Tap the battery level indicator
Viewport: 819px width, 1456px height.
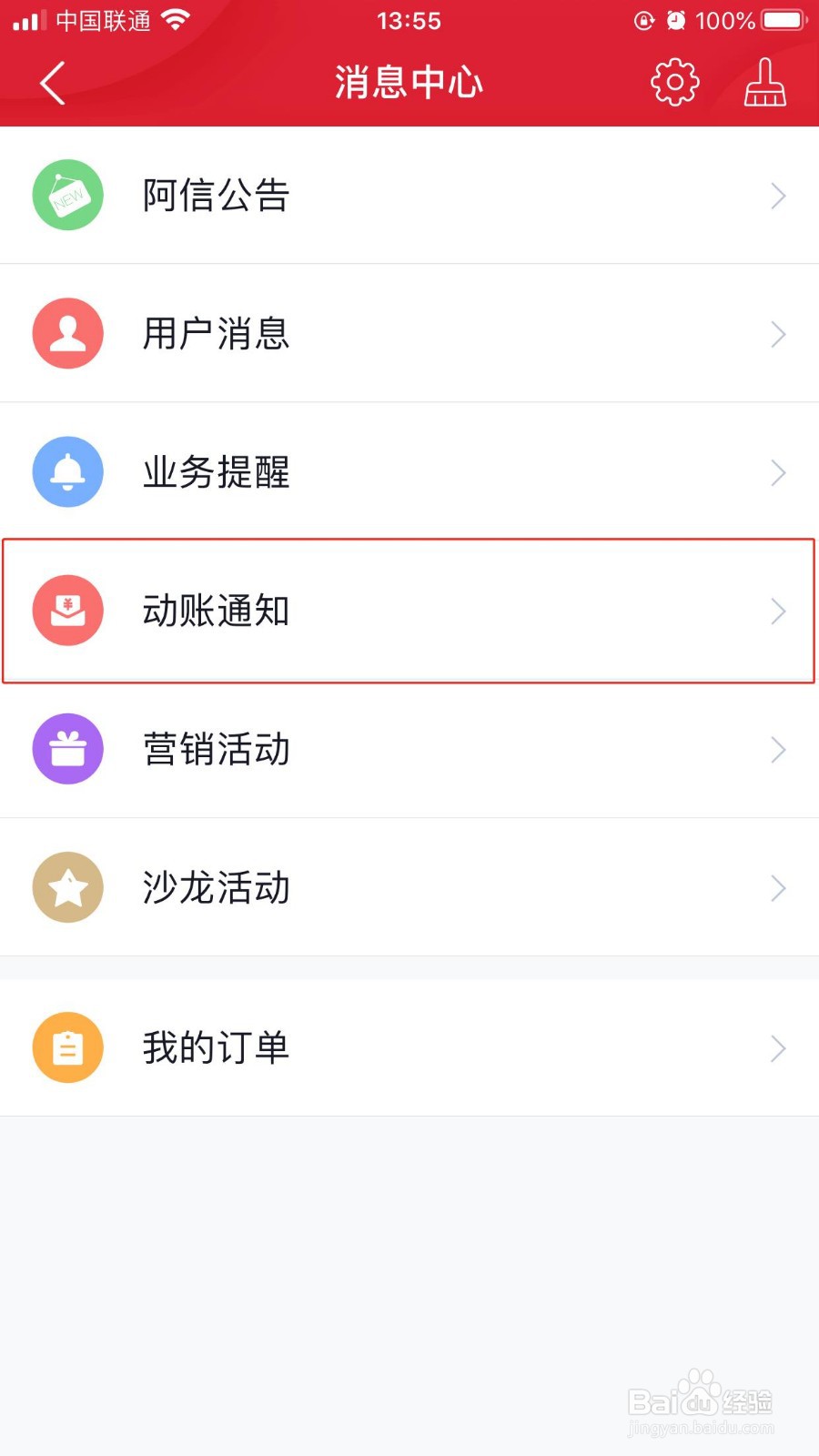784,20
